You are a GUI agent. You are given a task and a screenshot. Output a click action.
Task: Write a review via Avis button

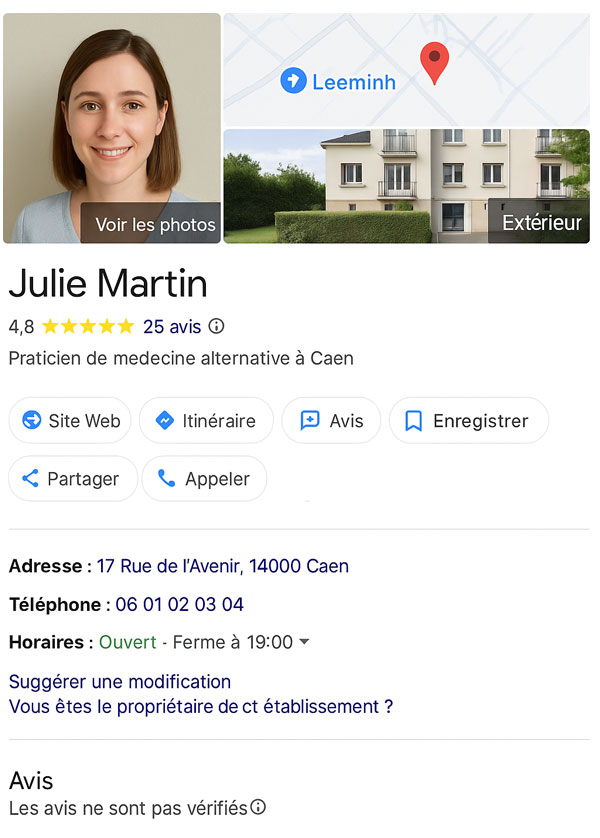coord(331,421)
